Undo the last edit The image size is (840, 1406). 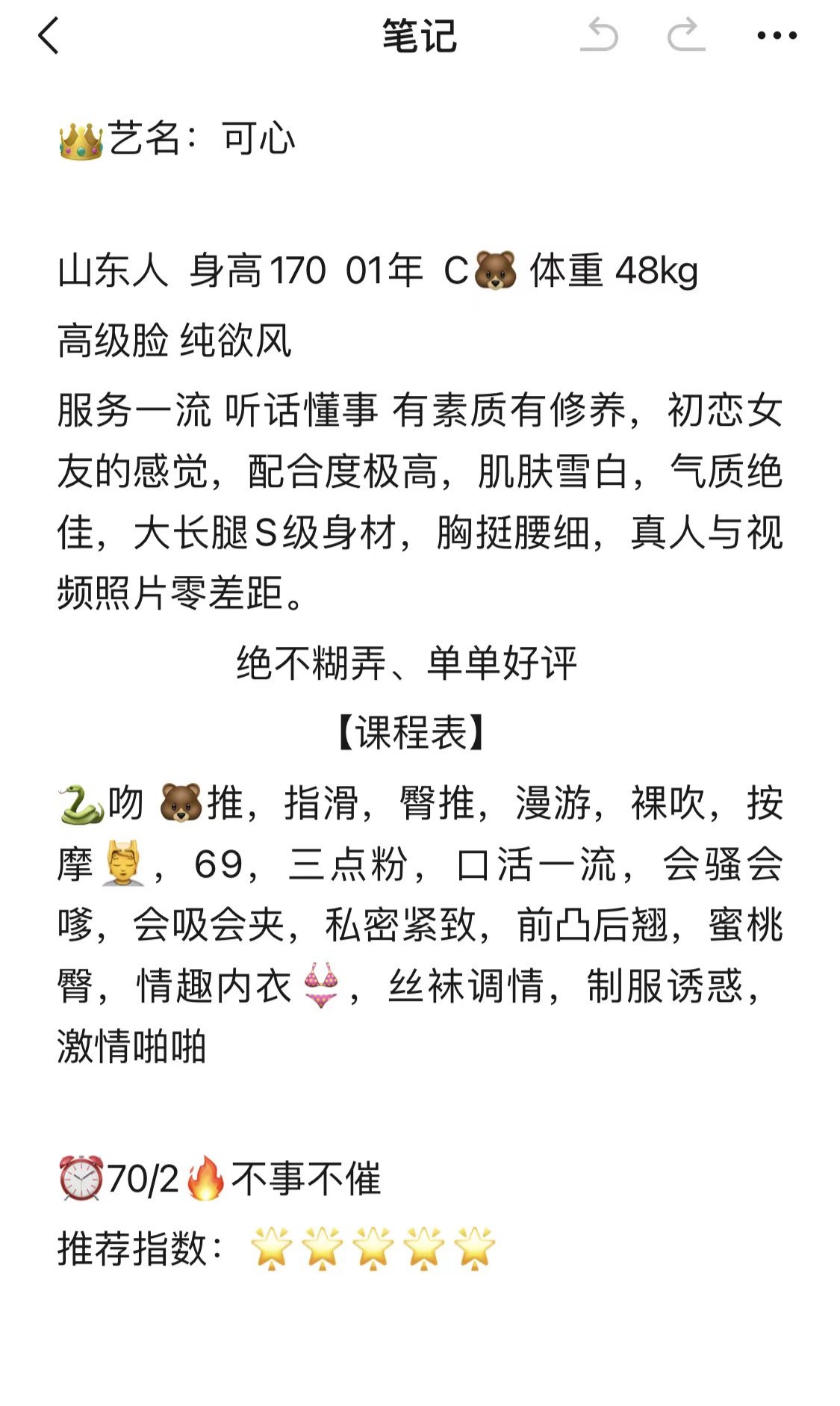tap(600, 36)
